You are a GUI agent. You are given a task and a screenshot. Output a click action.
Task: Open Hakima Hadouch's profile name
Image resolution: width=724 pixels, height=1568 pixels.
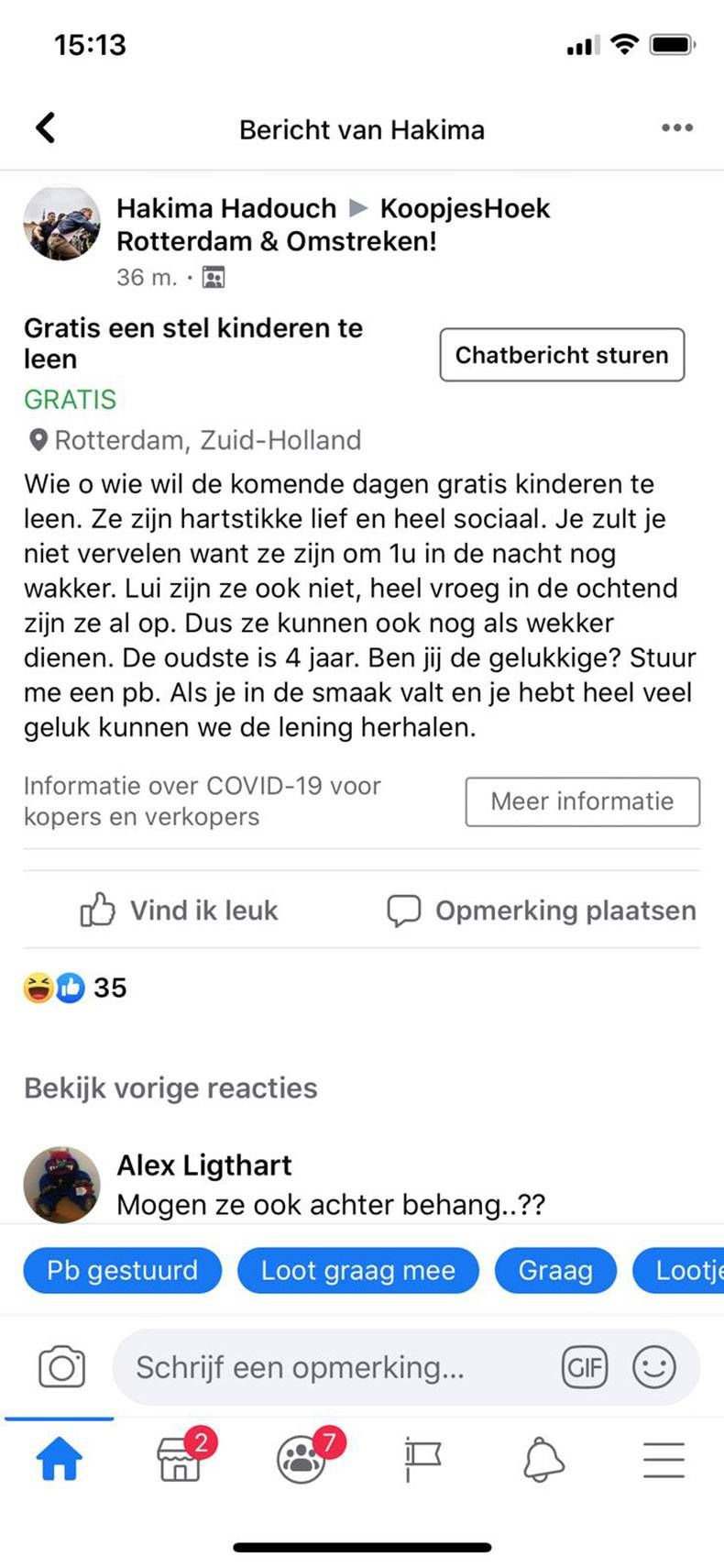pyautogui.click(x=225, y=208)
